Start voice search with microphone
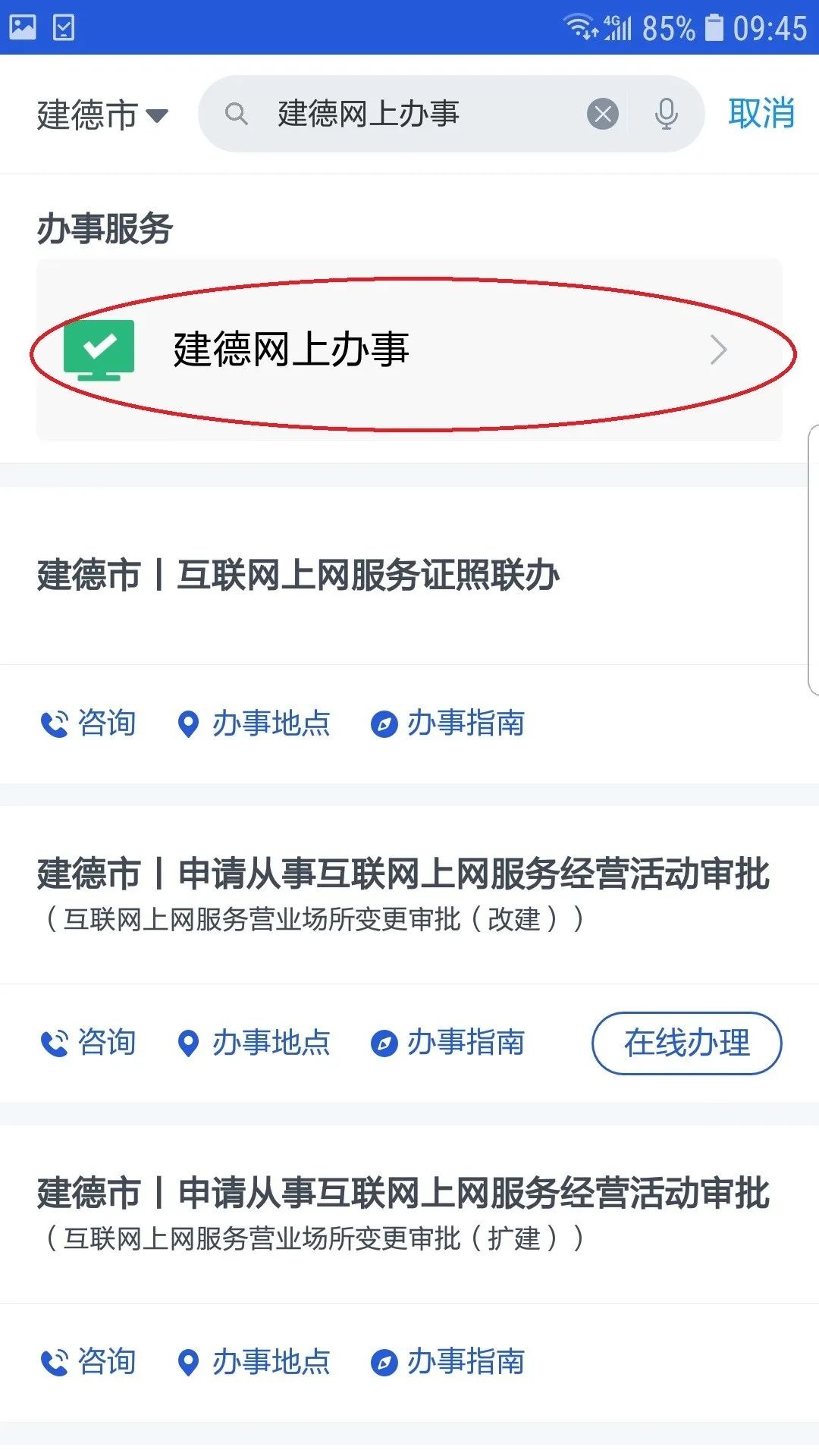This screenshot has width=819, height=1456. [667, 115]
